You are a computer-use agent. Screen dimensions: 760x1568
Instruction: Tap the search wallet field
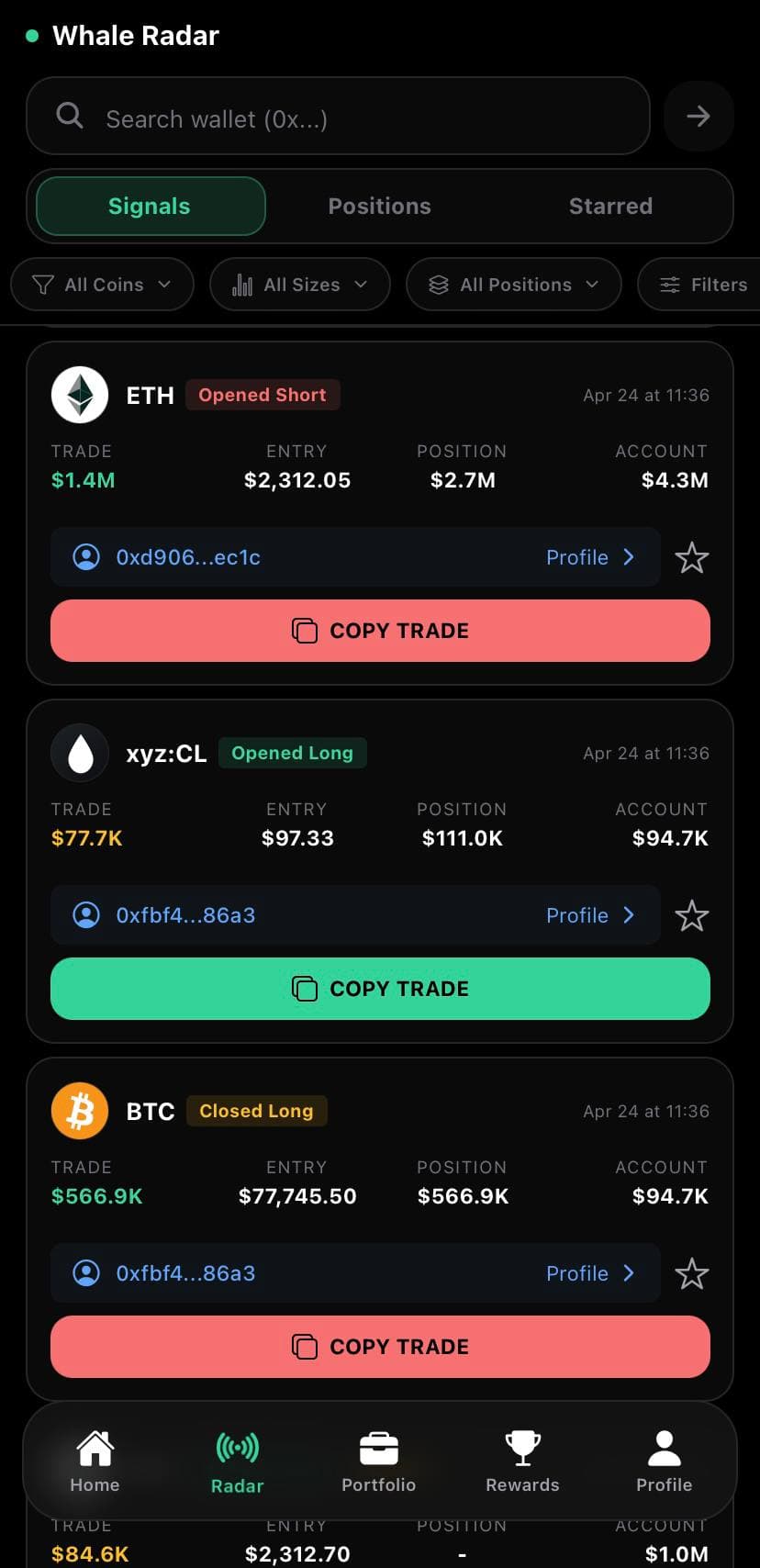(x=338, y=117)
